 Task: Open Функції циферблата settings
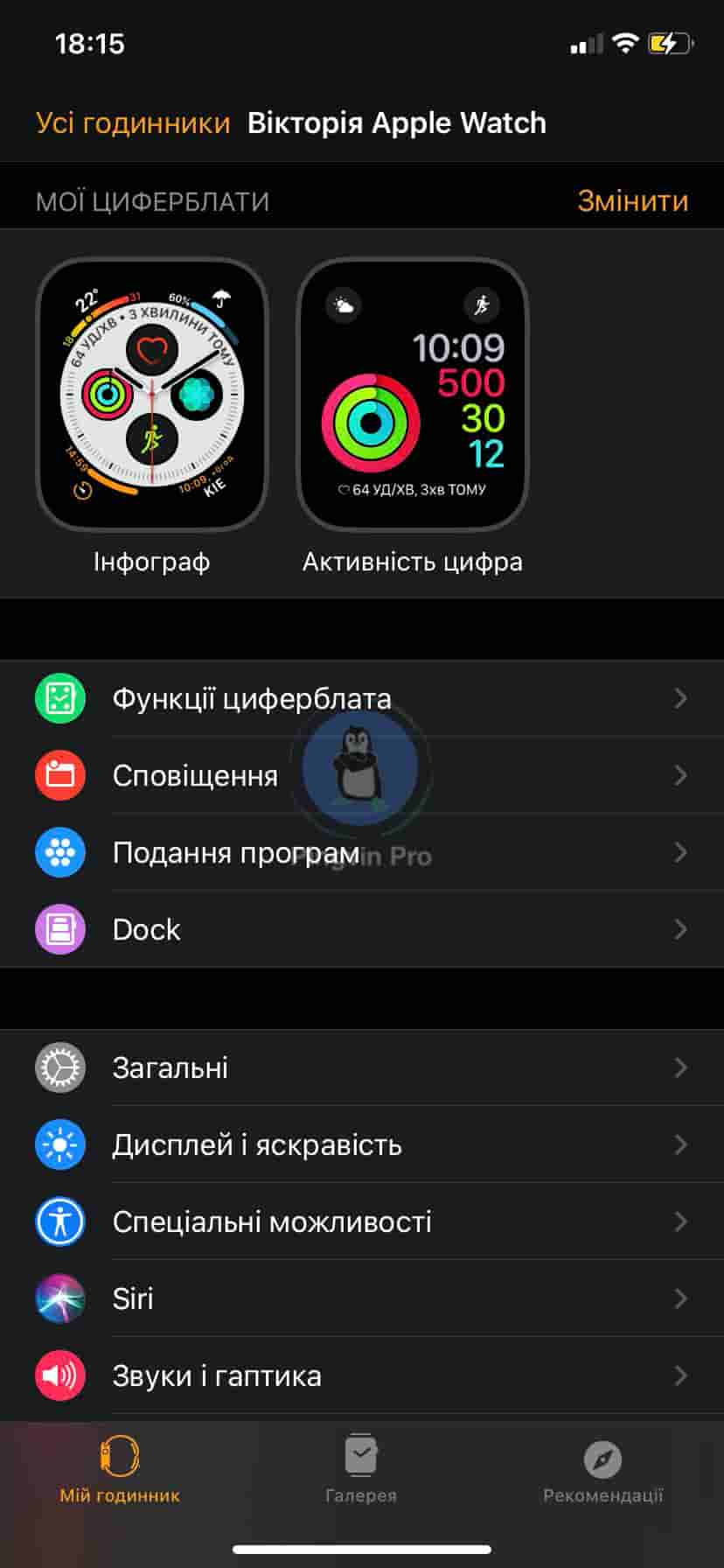[362, 698]
